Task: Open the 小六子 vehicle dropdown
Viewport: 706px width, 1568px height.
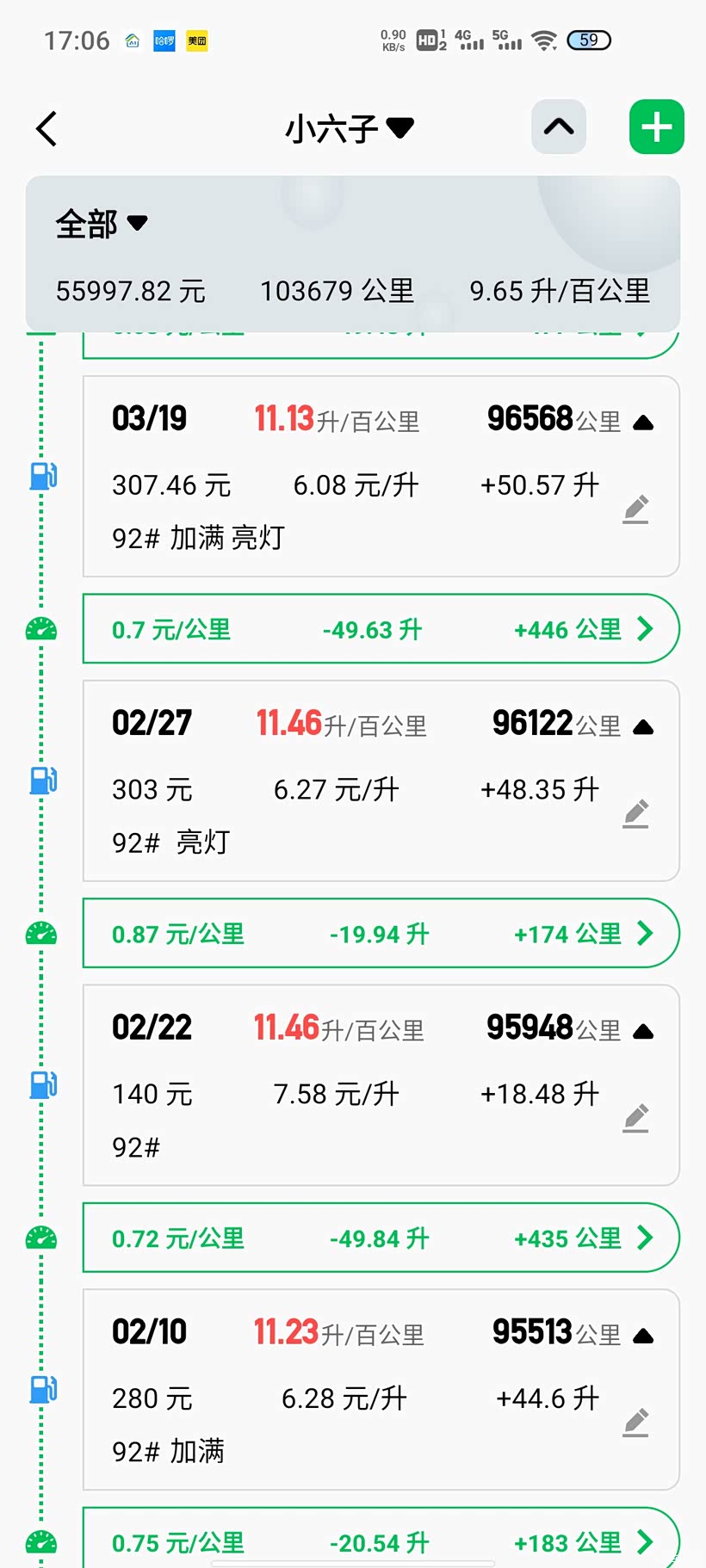Action: tap(350, 129)
